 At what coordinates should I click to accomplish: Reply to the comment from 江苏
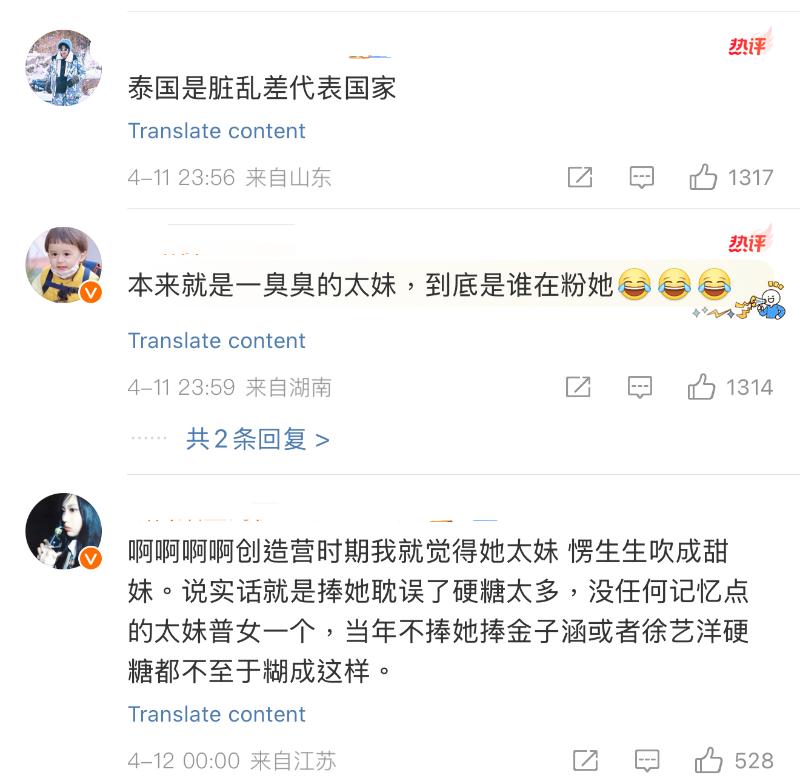[648, 760]
